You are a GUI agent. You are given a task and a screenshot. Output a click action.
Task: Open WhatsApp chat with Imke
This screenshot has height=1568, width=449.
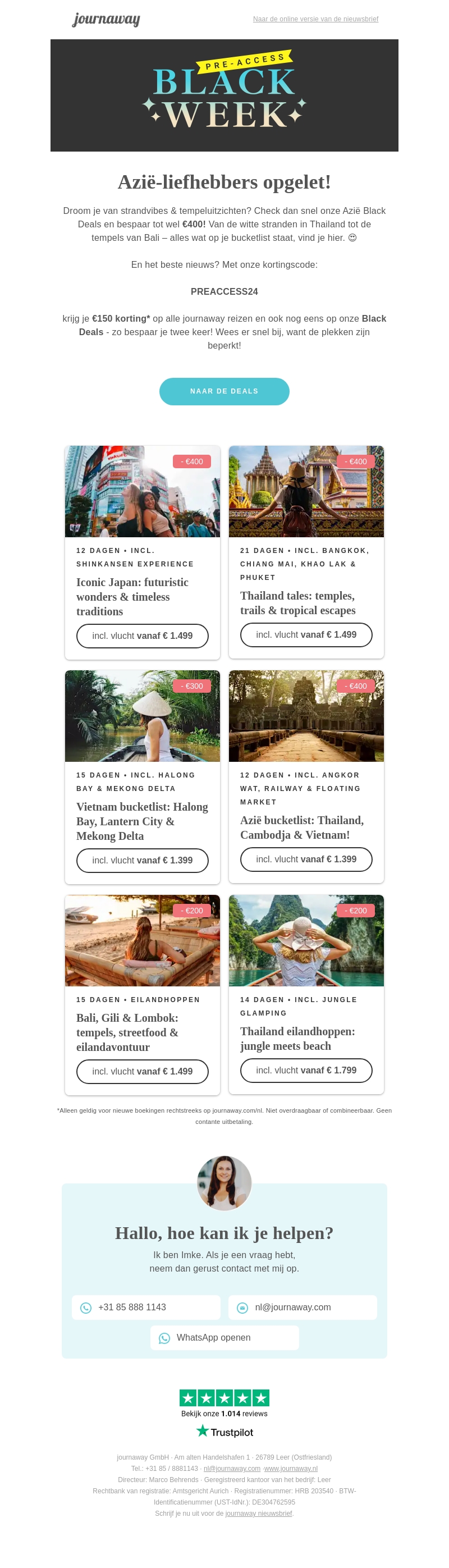[224, 1337]
